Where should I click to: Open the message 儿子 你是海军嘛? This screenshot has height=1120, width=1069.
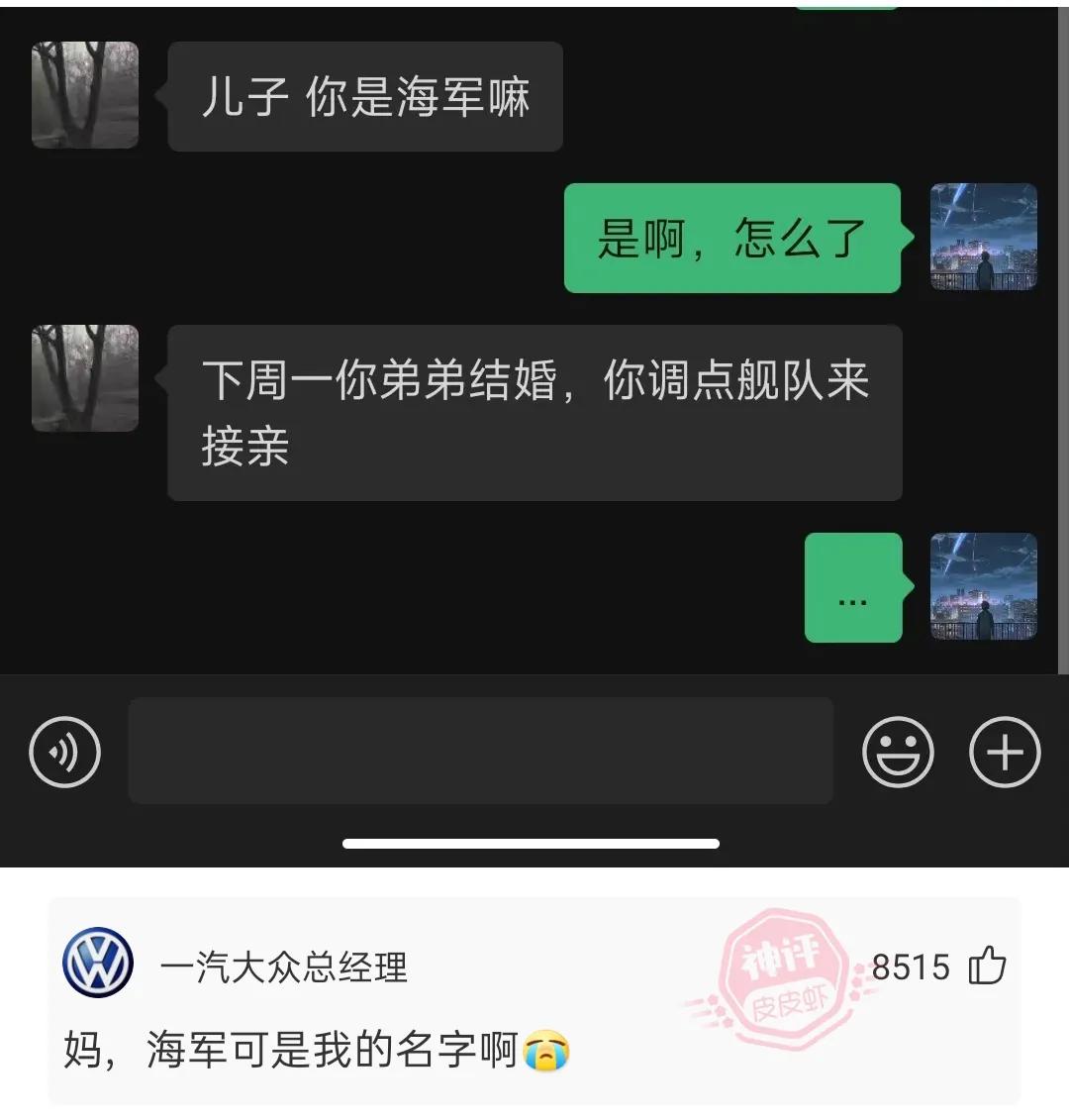pyautogui.click(x=364, y=96)
